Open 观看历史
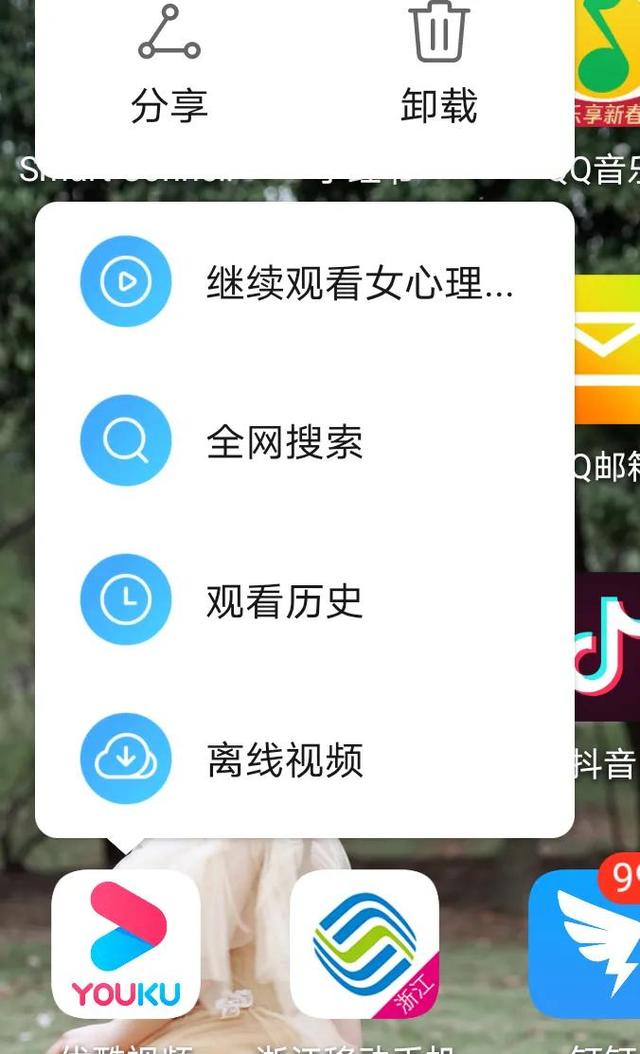This screenshot has width=640, height=1054. click(305, 600)
